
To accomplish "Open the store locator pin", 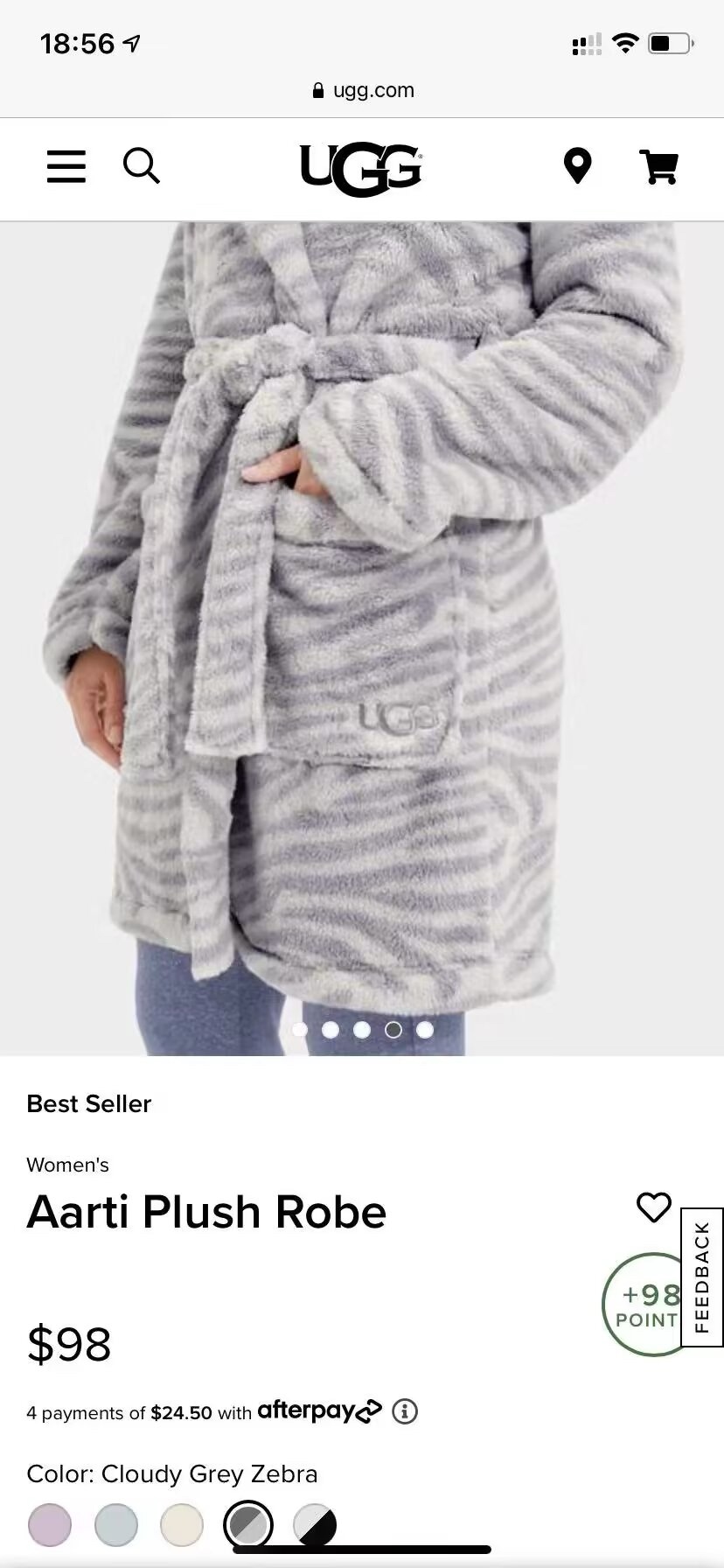I will click(x=577, y=166).
